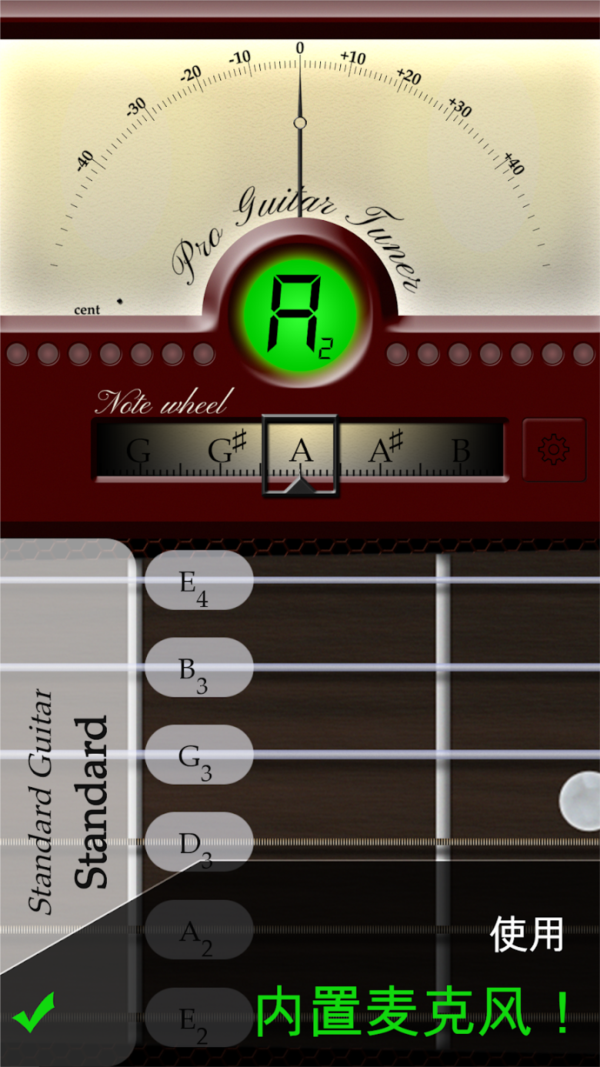Tap the G3 string button
The image size is (600, 1067).
coord(198,755)
